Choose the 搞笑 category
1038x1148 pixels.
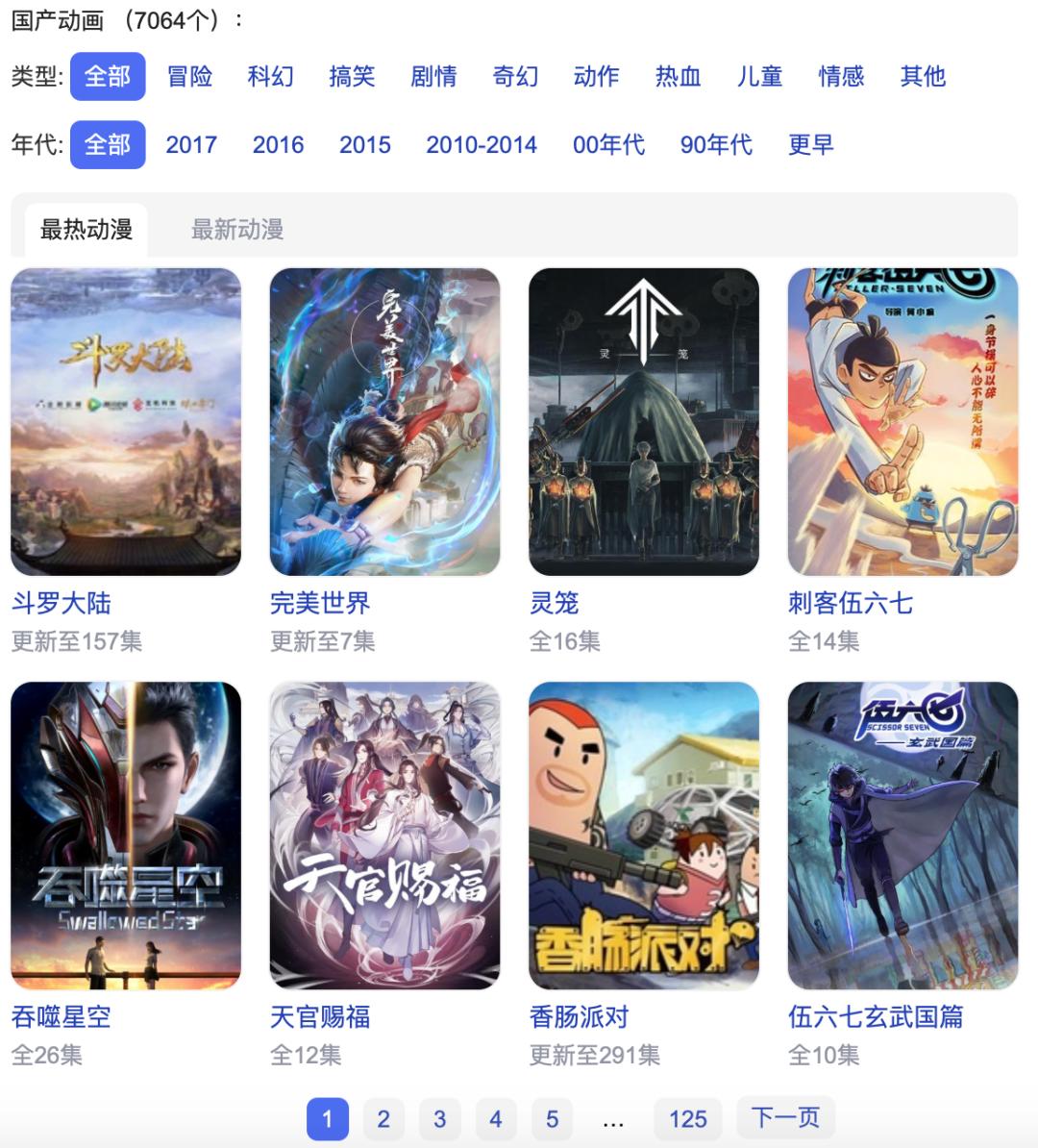click(352, 77)
